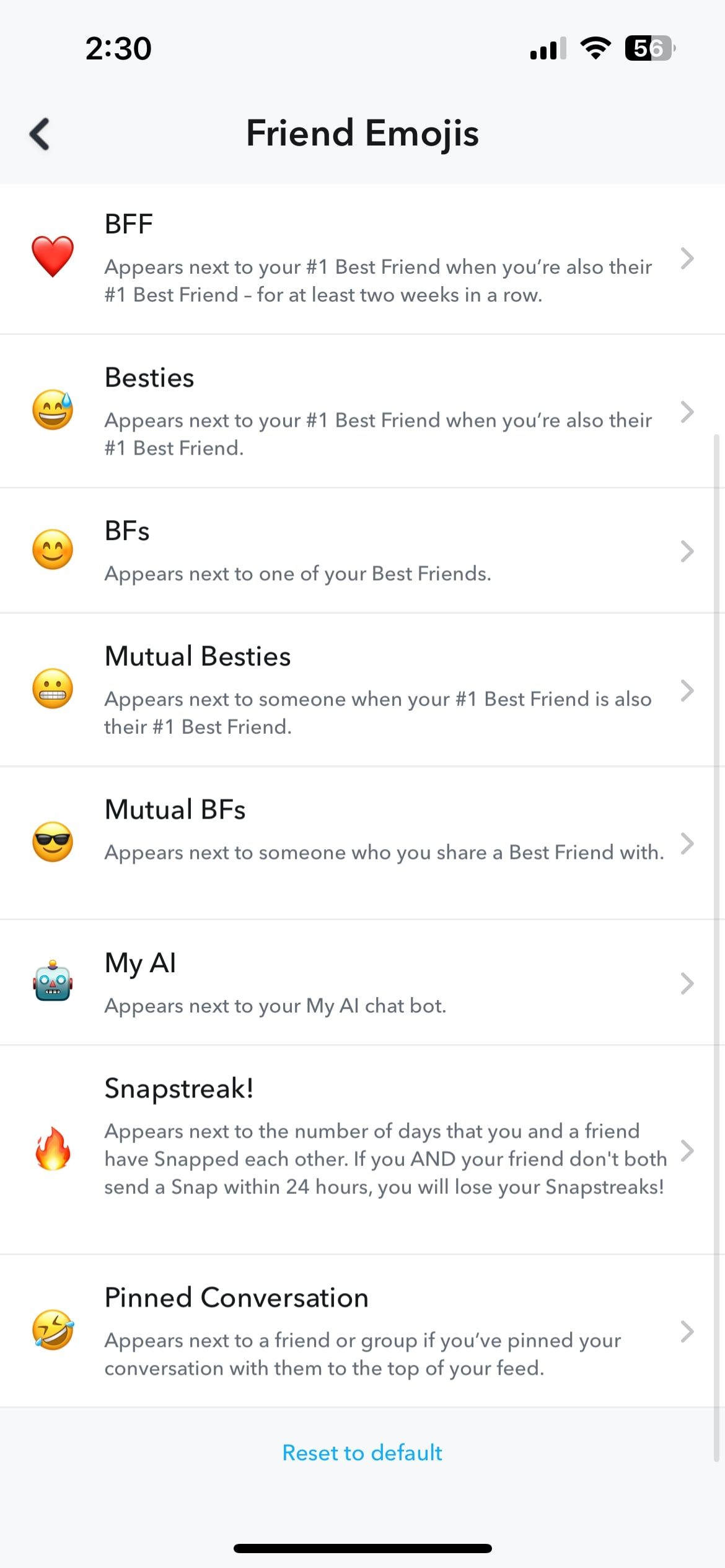Open the Besties emoji row
Image resolution: width=725 pixels, height=1568 pixels.
tap(362, 412)
